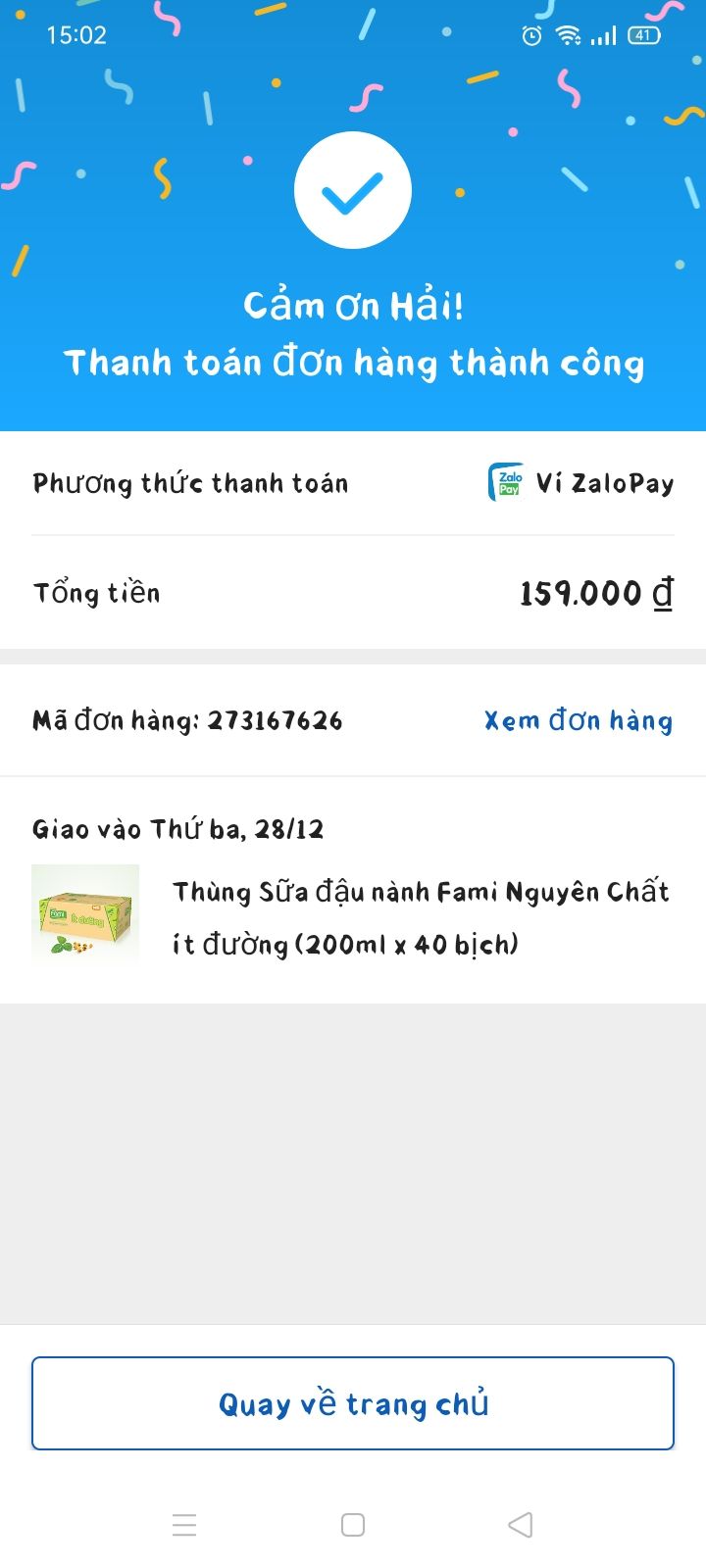
Task: Open Xem đơn hàng link
Action: click(579, 720)
